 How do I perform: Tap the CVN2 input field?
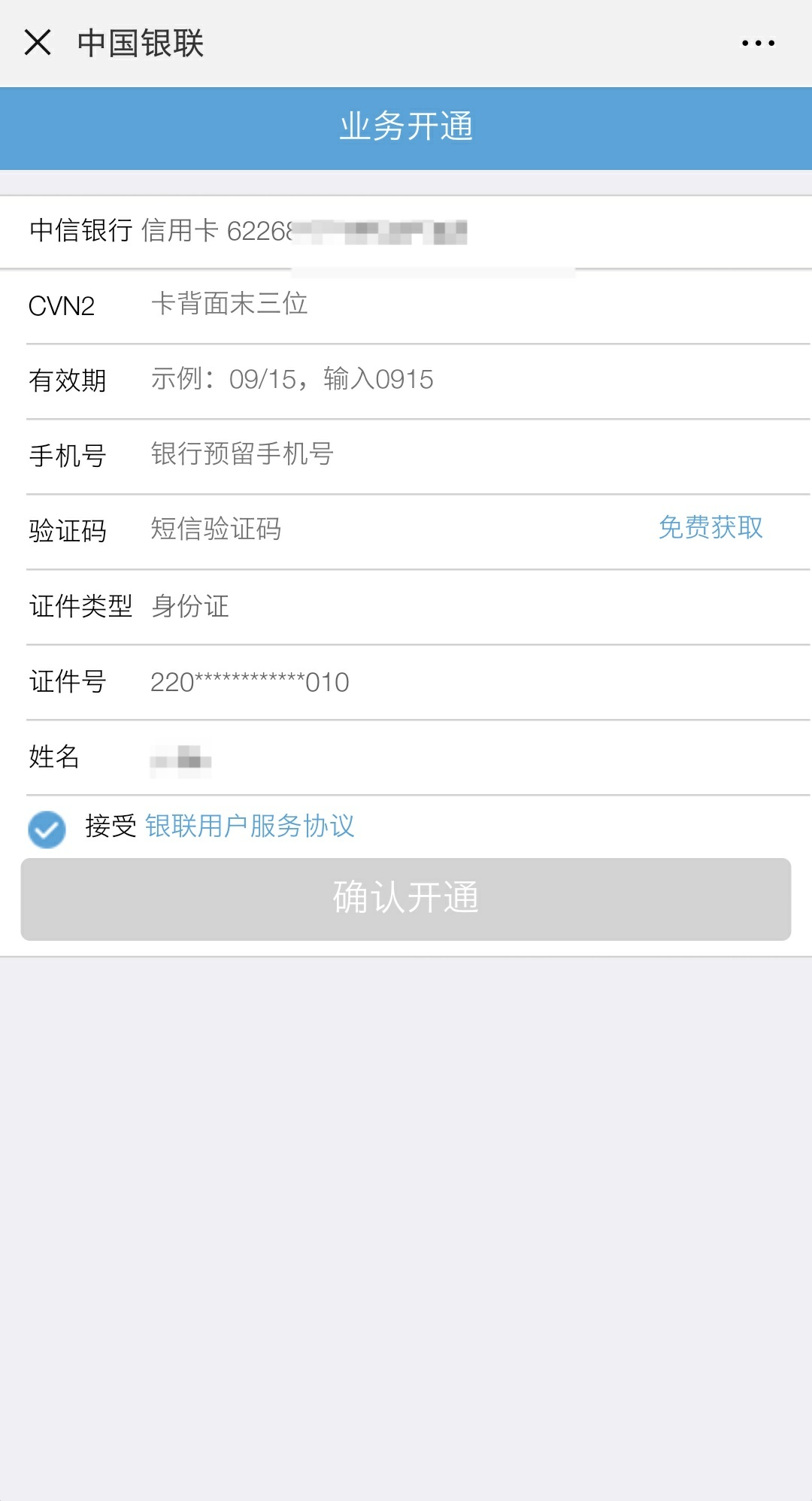(451, 305)
